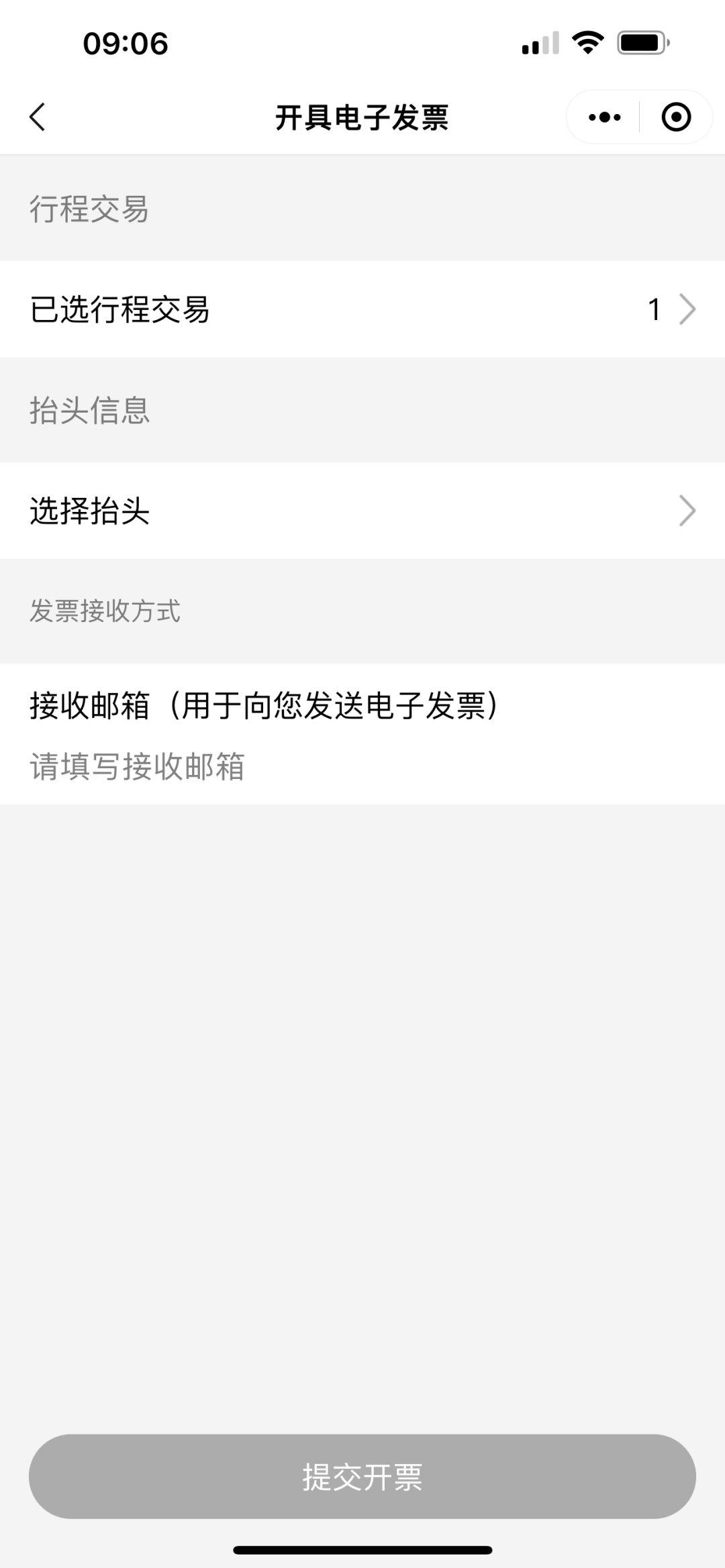Tap the 提交开票 submit button
The image size is (725, 1568).
(x=362, y=1476)
